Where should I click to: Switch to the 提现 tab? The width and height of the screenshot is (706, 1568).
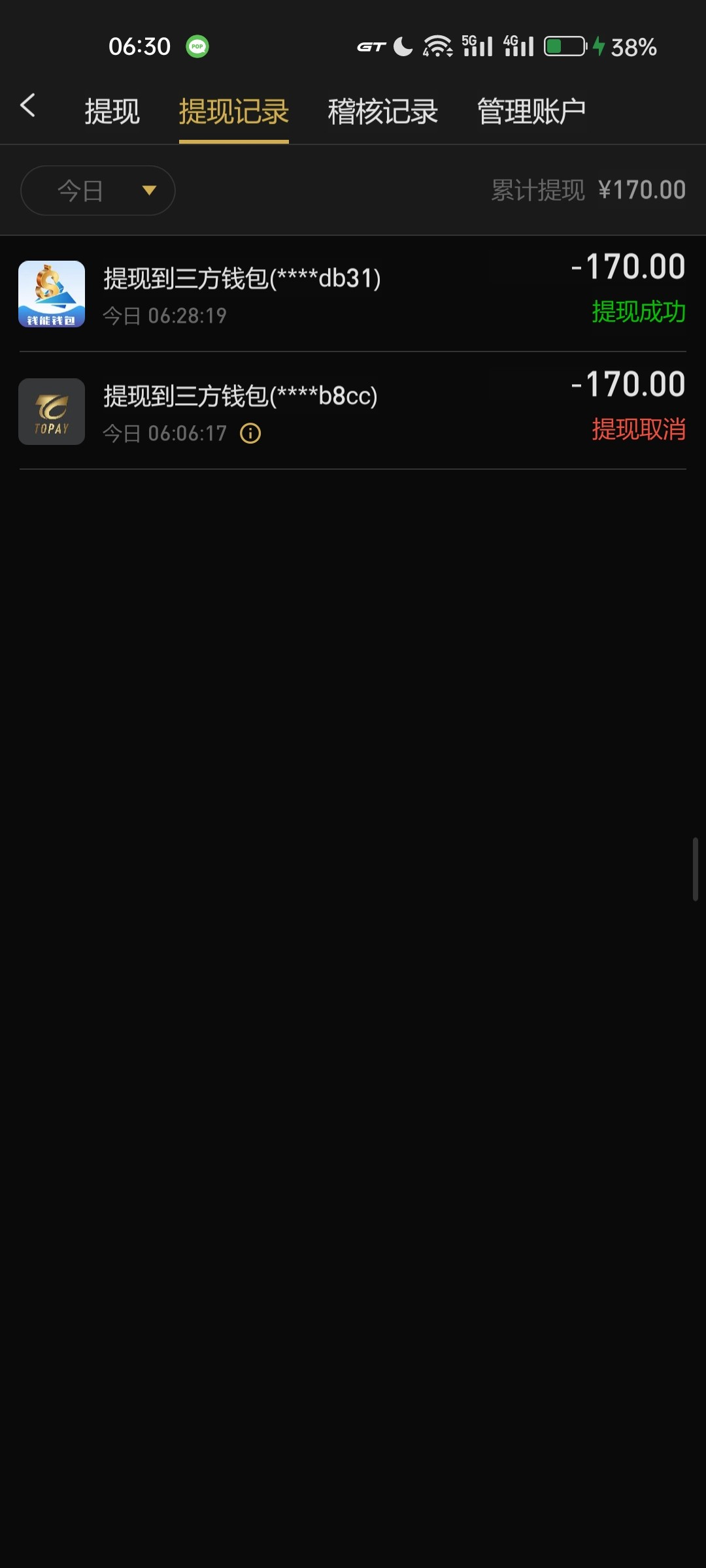coord(112,112)
